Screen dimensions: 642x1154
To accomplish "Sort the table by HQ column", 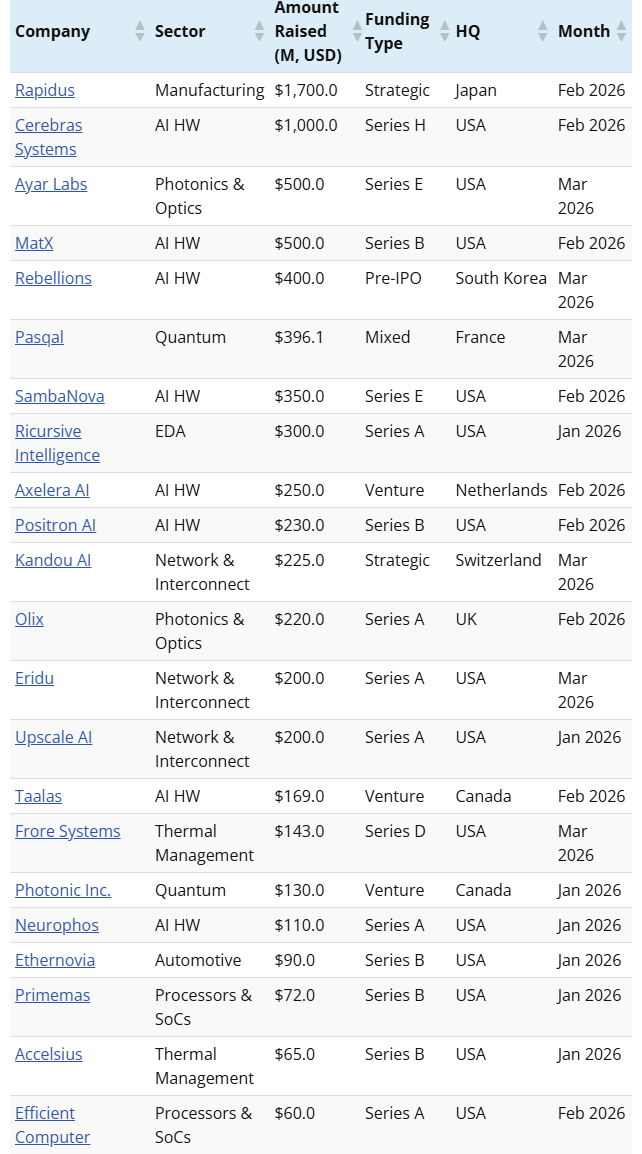I will pos(468,31).
